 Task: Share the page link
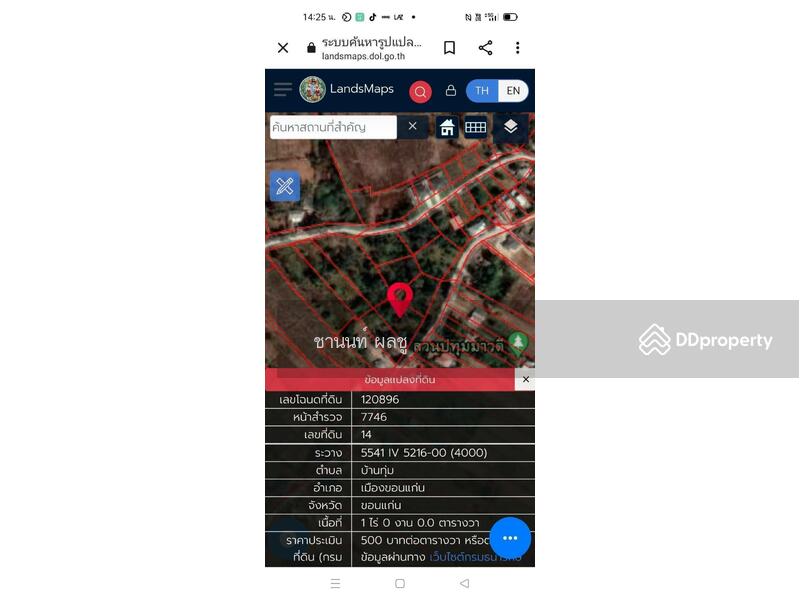(485, 48)
